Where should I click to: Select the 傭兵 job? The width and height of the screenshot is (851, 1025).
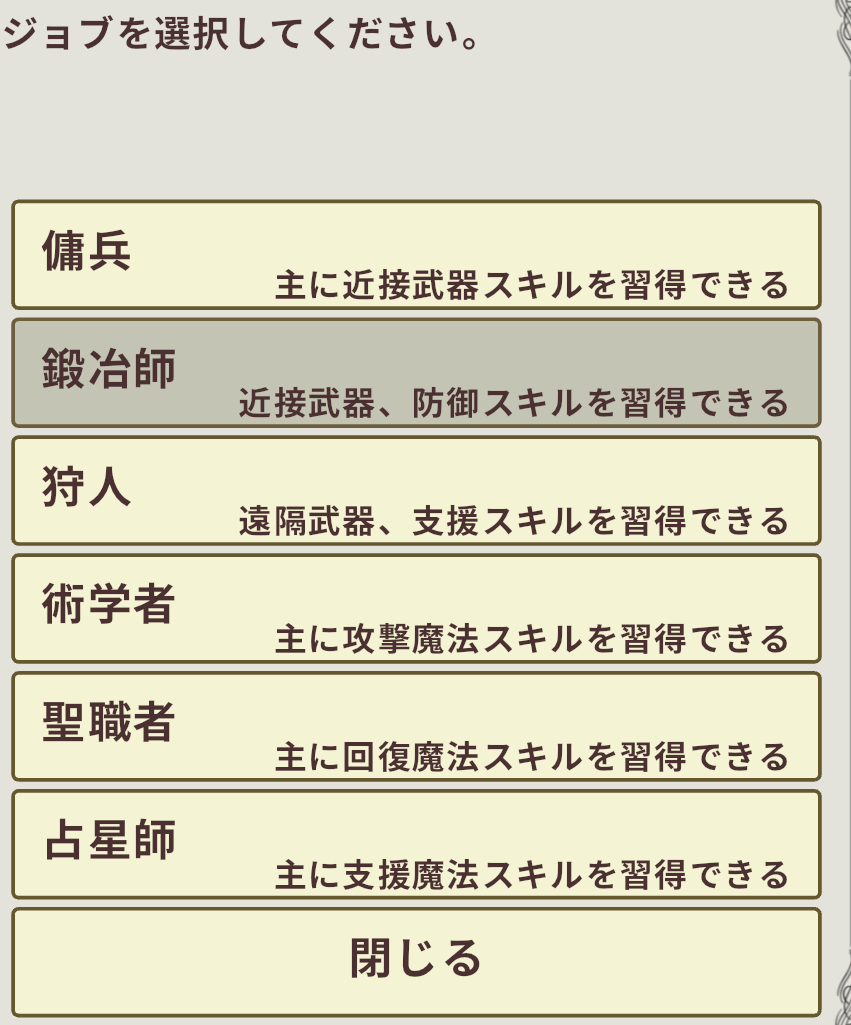[416, 255]
